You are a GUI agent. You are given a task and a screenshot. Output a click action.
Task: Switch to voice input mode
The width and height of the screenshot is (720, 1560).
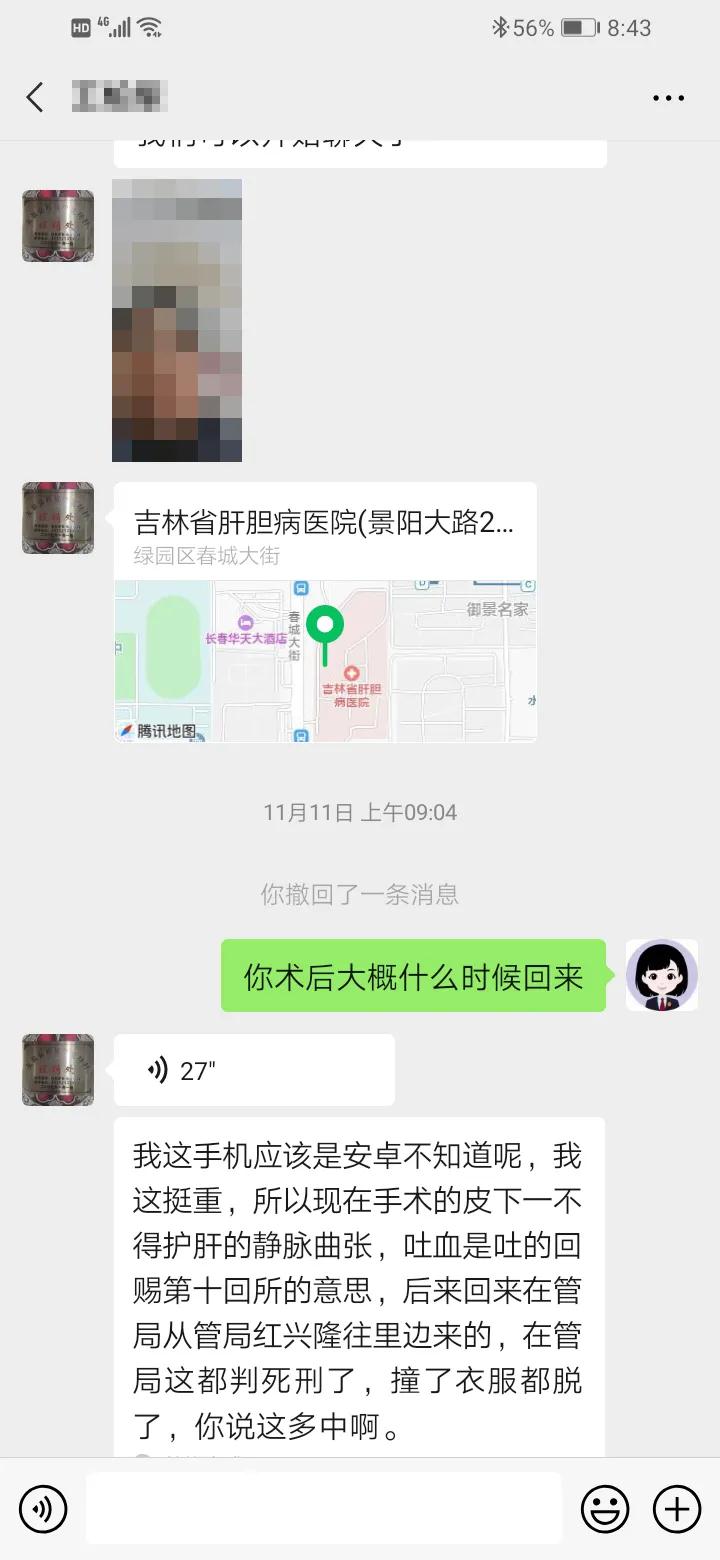point(43,1508)
